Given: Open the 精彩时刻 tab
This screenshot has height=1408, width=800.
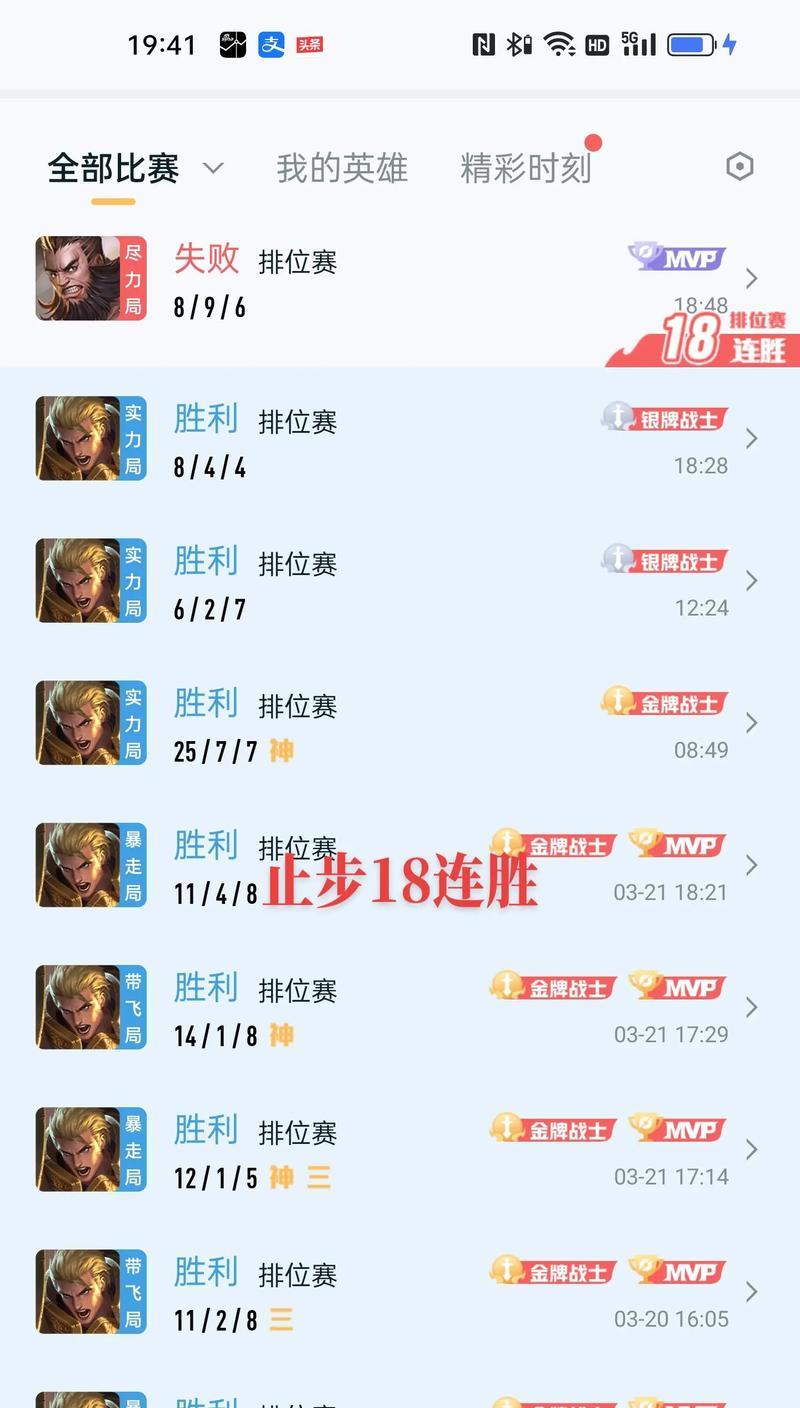Looking at the screenshot, I should (x=526, y=168).
